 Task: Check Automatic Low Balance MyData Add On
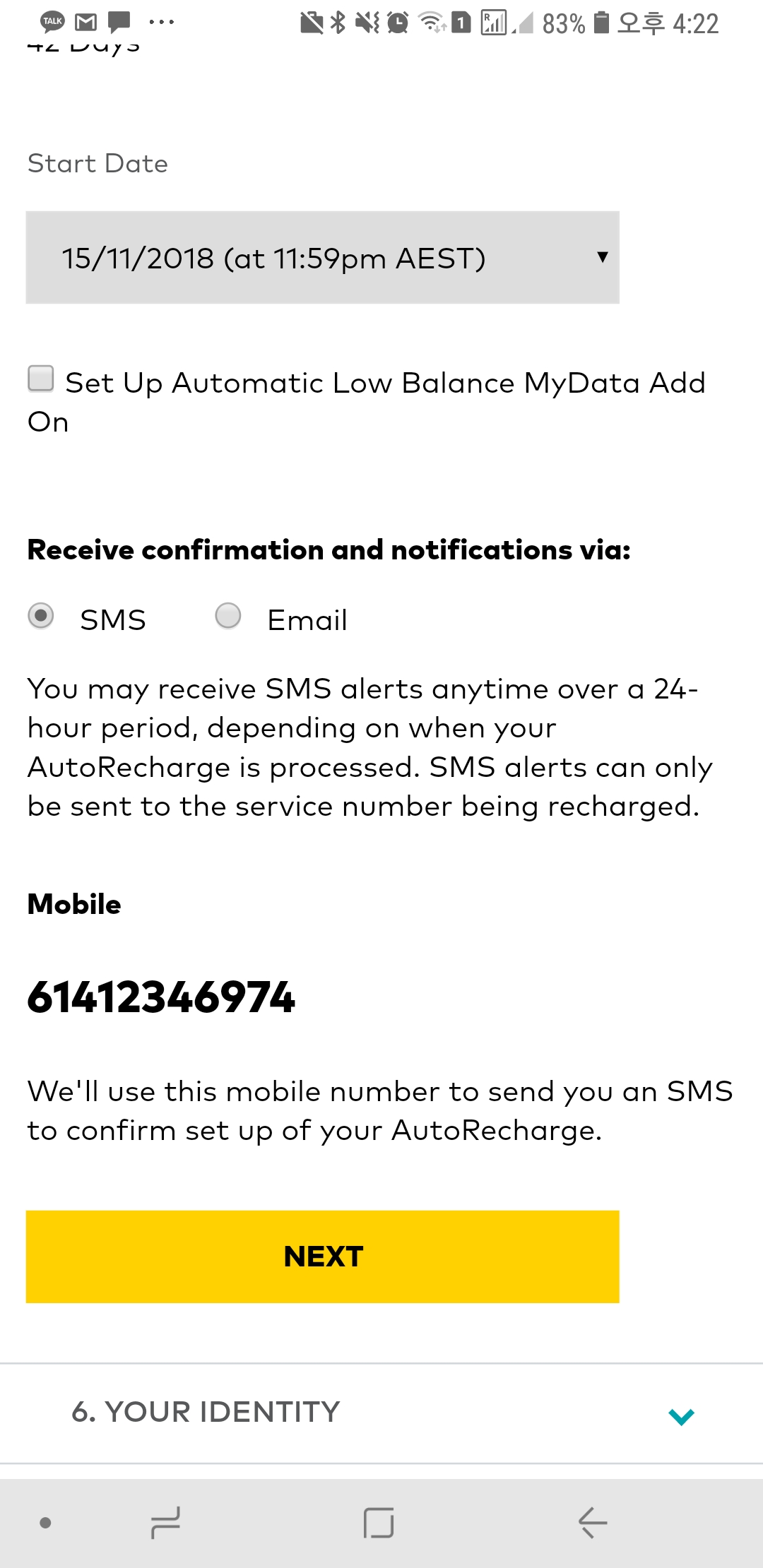pyautogui.click(x=41, y=379)
